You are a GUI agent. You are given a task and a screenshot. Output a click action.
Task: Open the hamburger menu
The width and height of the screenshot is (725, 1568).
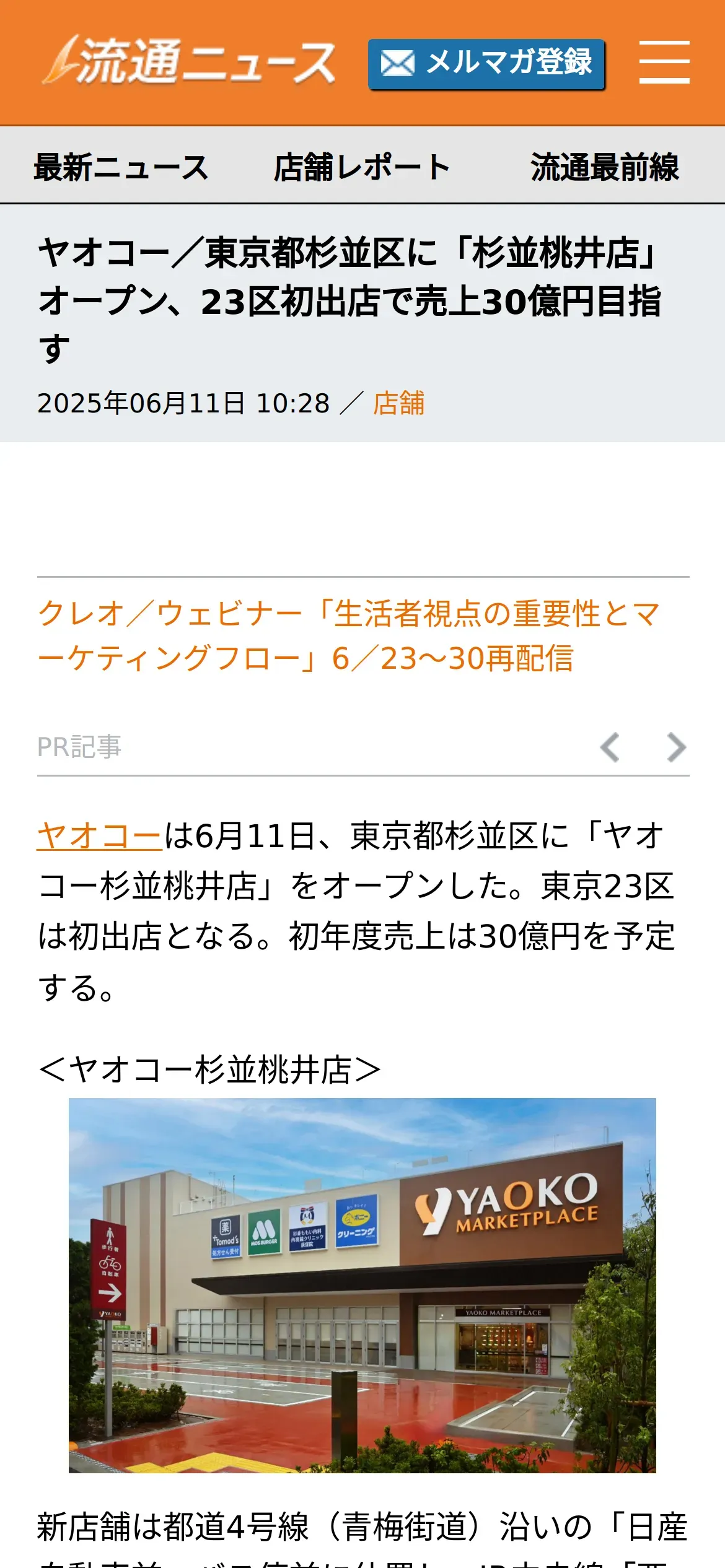664,62
